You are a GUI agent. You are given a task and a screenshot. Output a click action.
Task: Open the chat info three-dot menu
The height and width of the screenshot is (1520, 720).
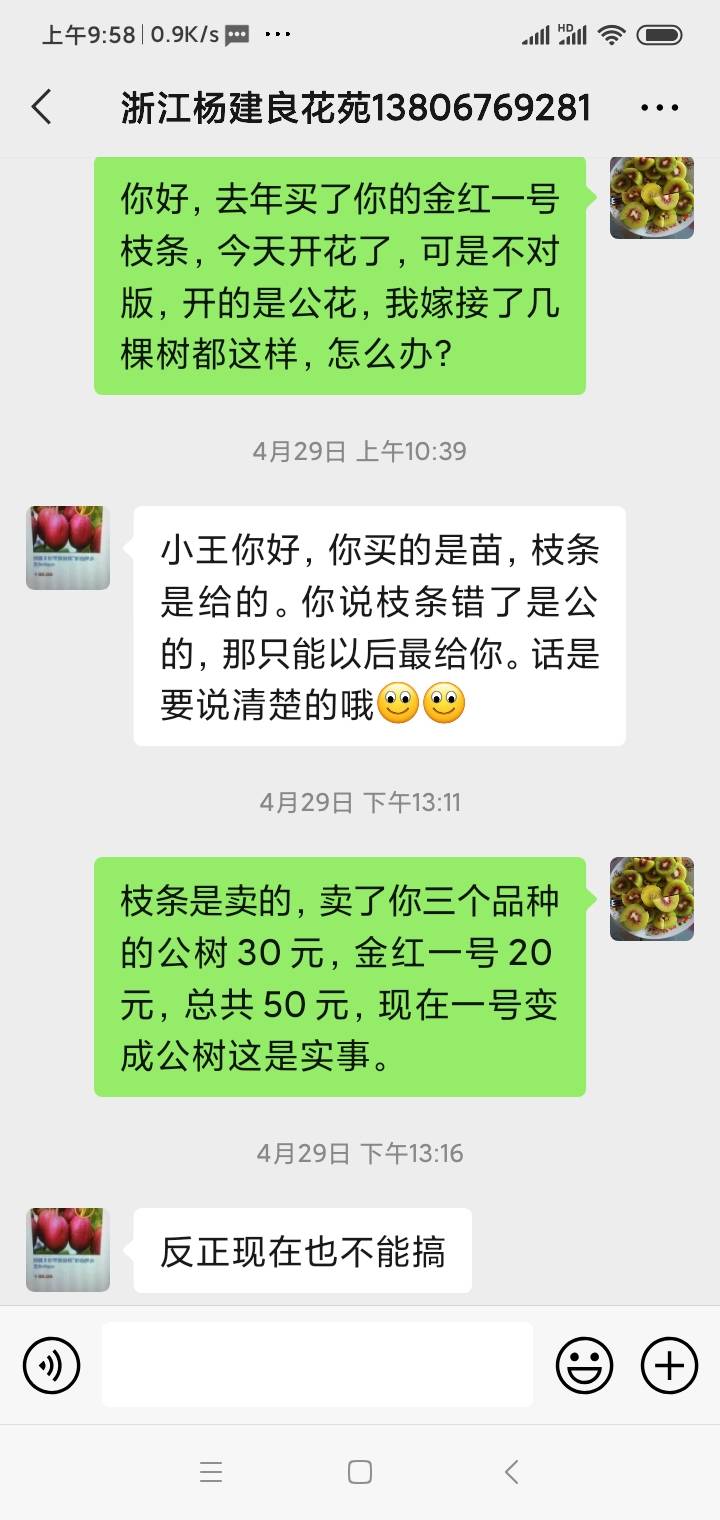point(659,107)
